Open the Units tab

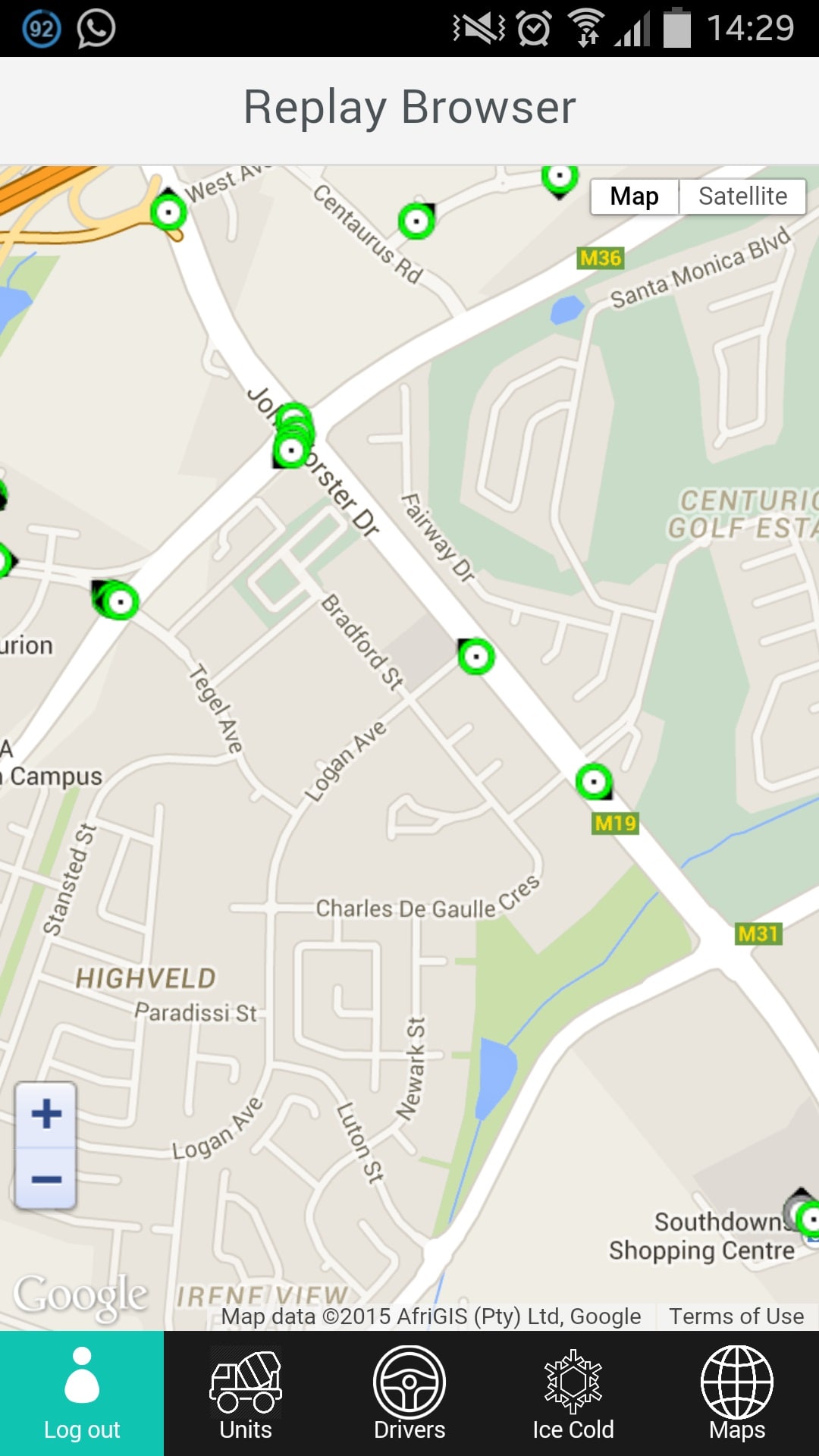[x=246, y=1393]
